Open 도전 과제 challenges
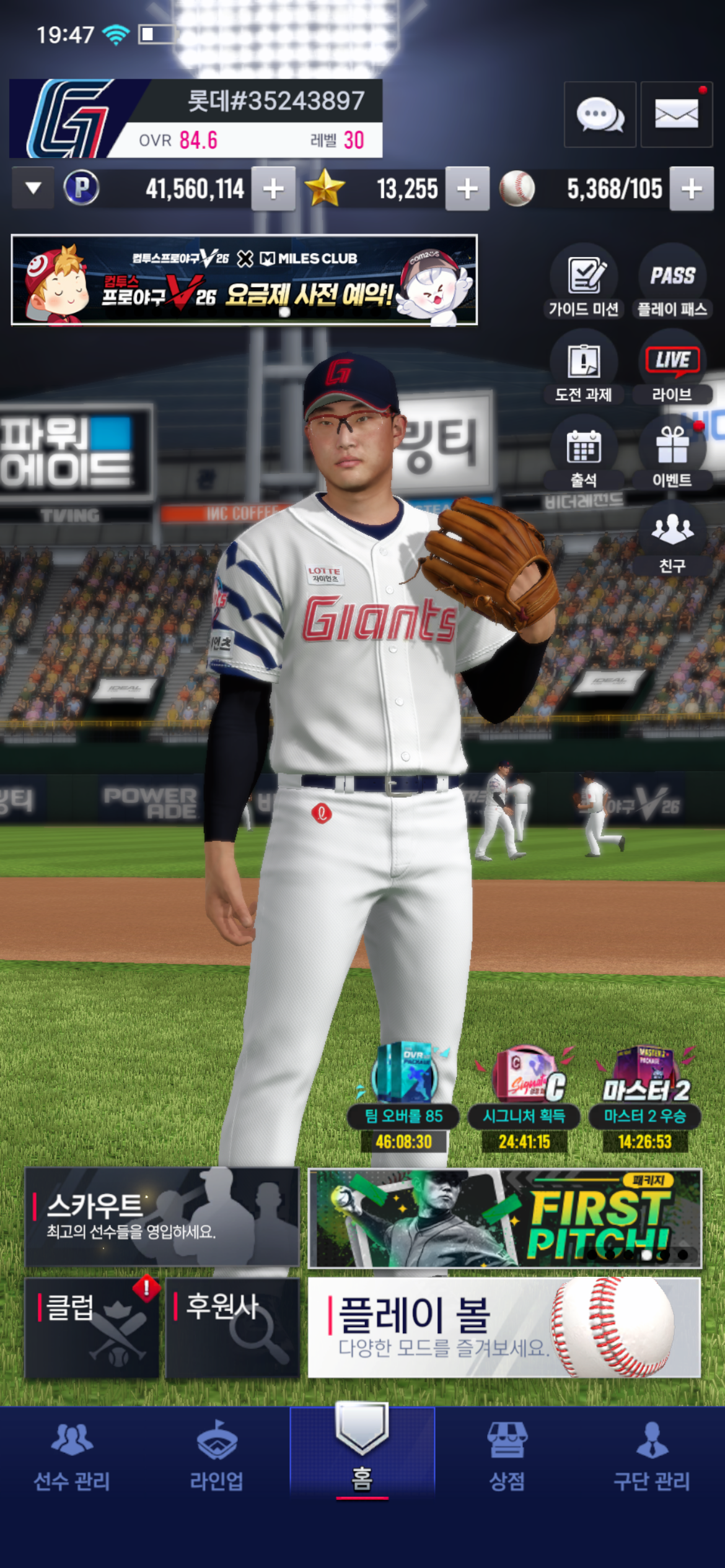This screenshot has height=1568, width=725. coord(584,367)
